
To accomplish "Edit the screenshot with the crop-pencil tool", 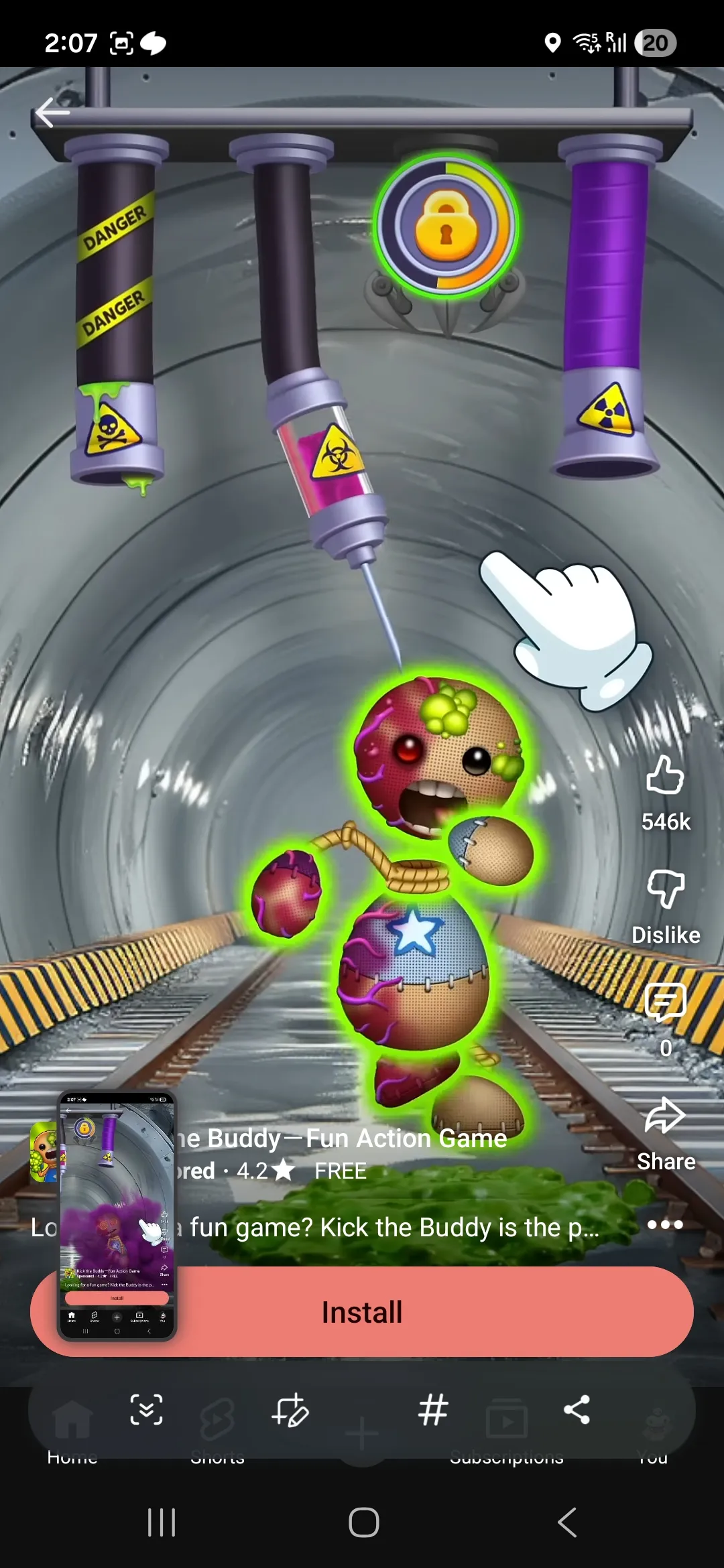I will 290,1409.
